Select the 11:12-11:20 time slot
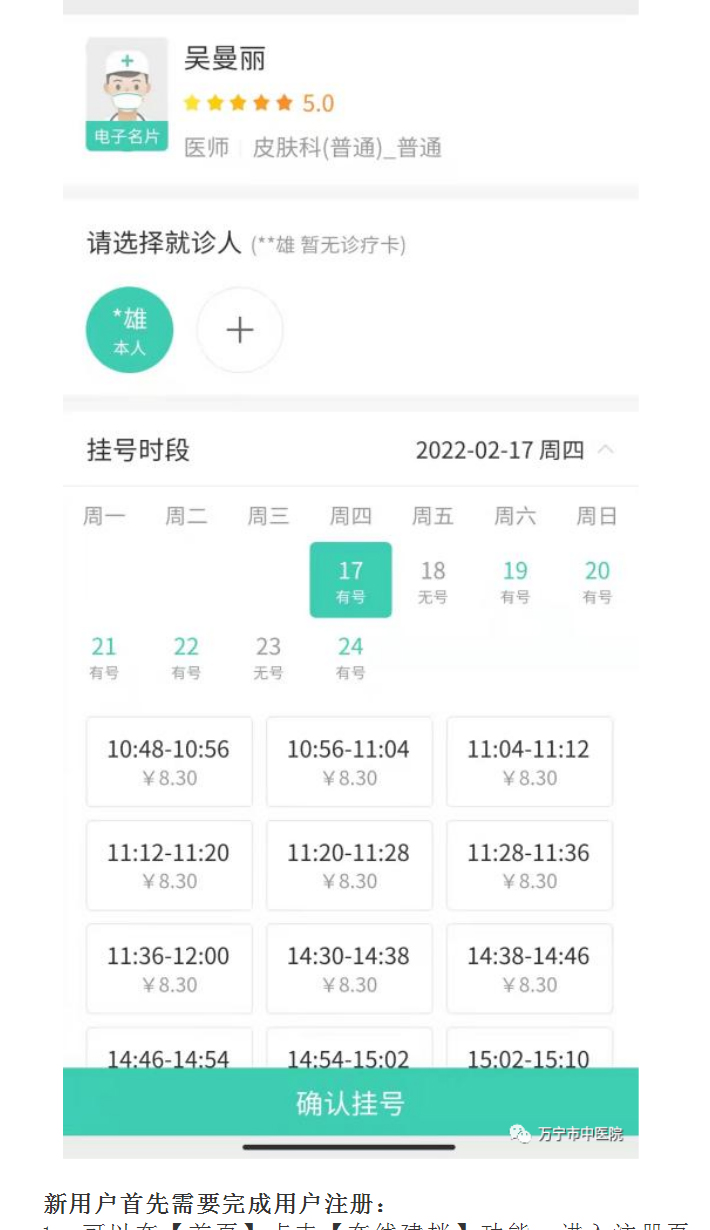The width and height of the screenshot is (710, 1230). coord(169,866)
